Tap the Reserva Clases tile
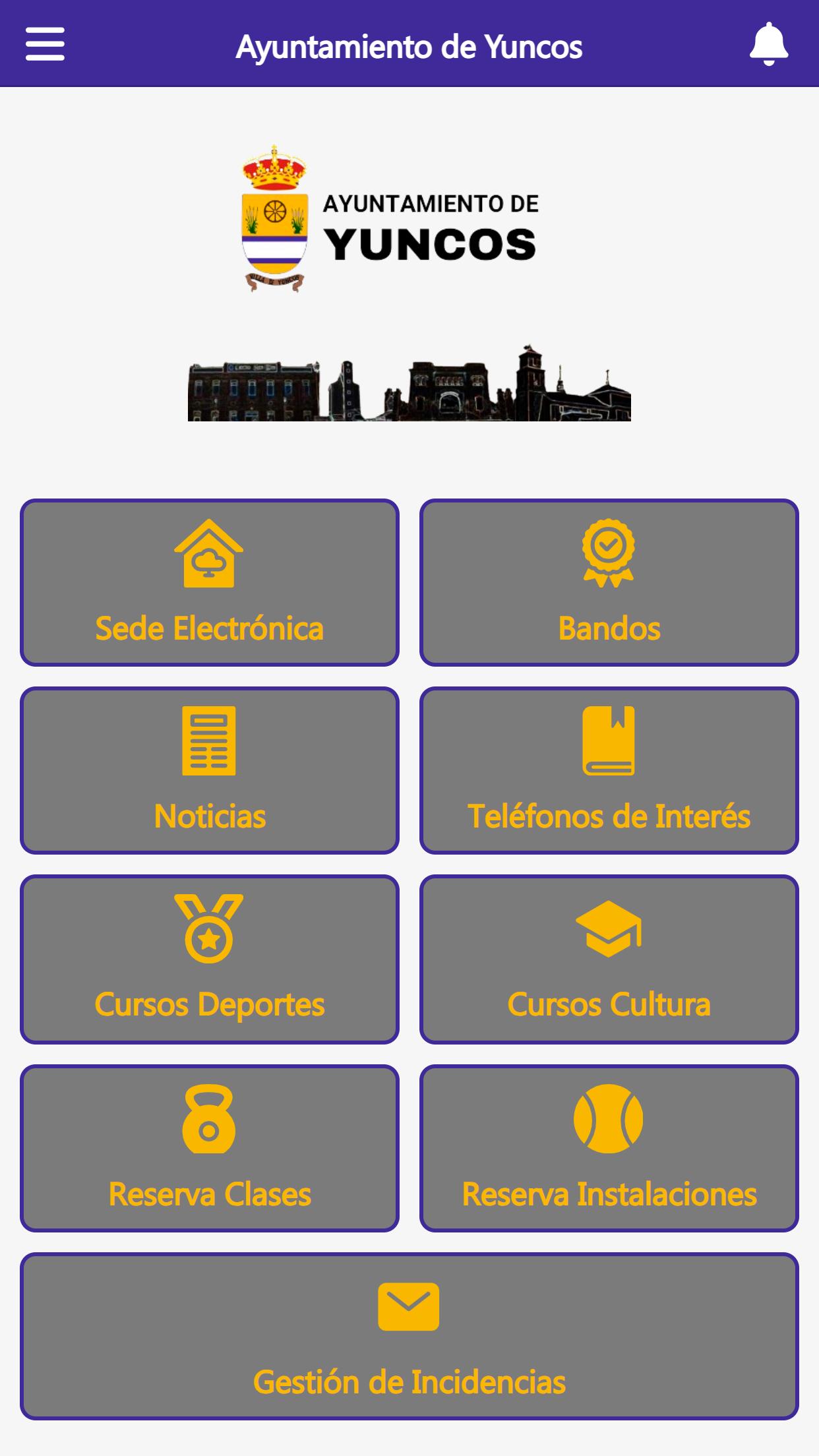This screenshot has width=819, height=1456. point(210,1148)
